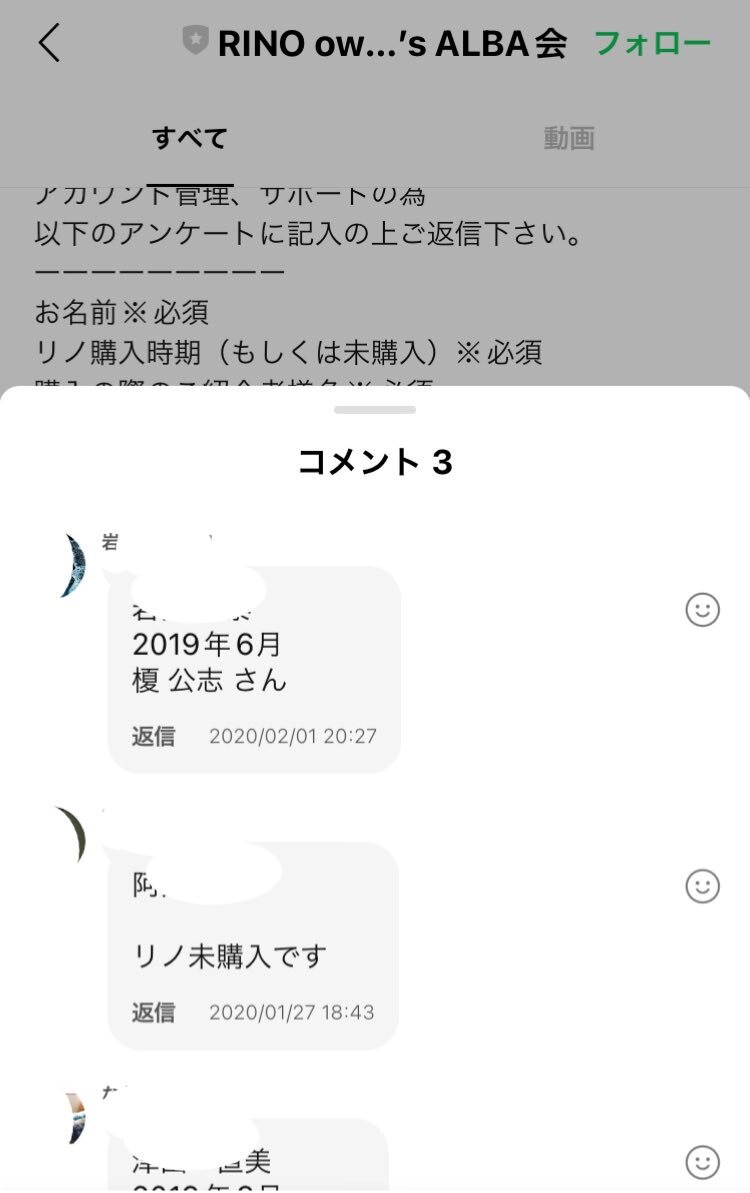Tap the フォロー button
This screenshot has height=1193, width=750.
click(x=652, y=43)
